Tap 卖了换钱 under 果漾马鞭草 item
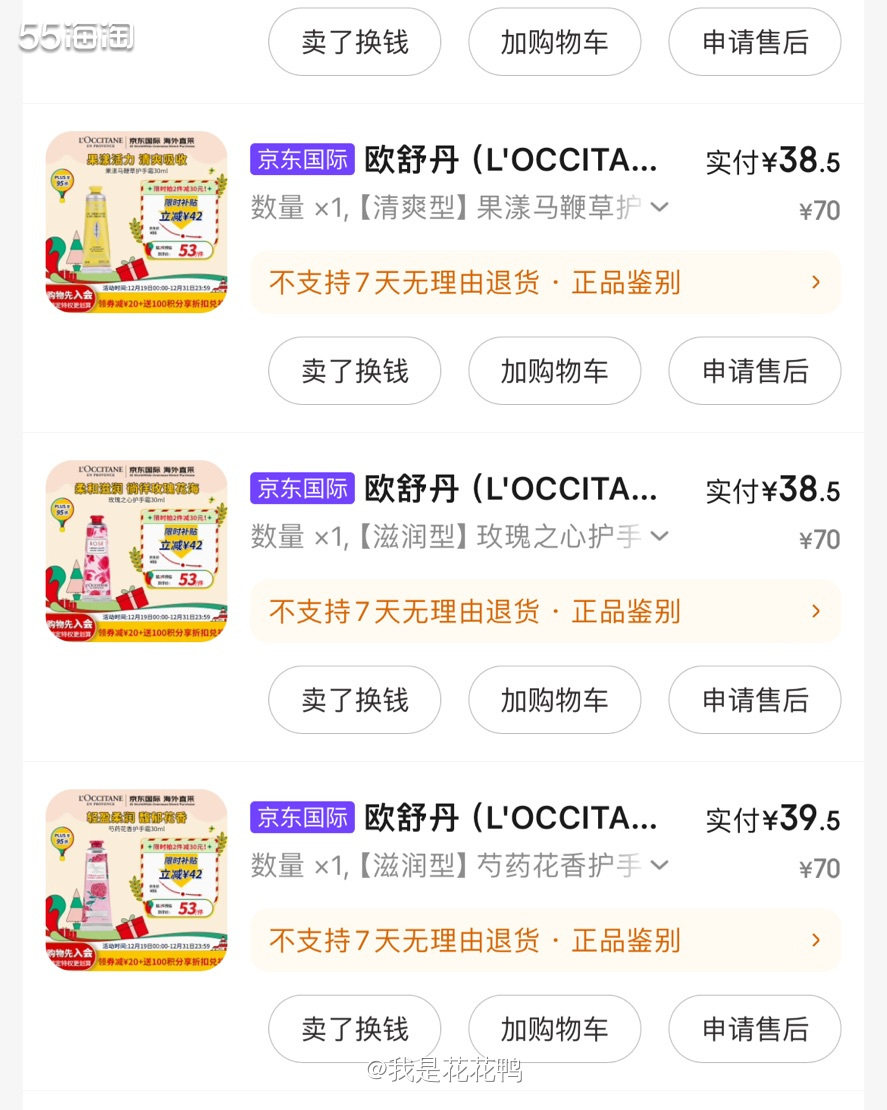This screenshot has width=887, height=1110. (x=354, y=371)
